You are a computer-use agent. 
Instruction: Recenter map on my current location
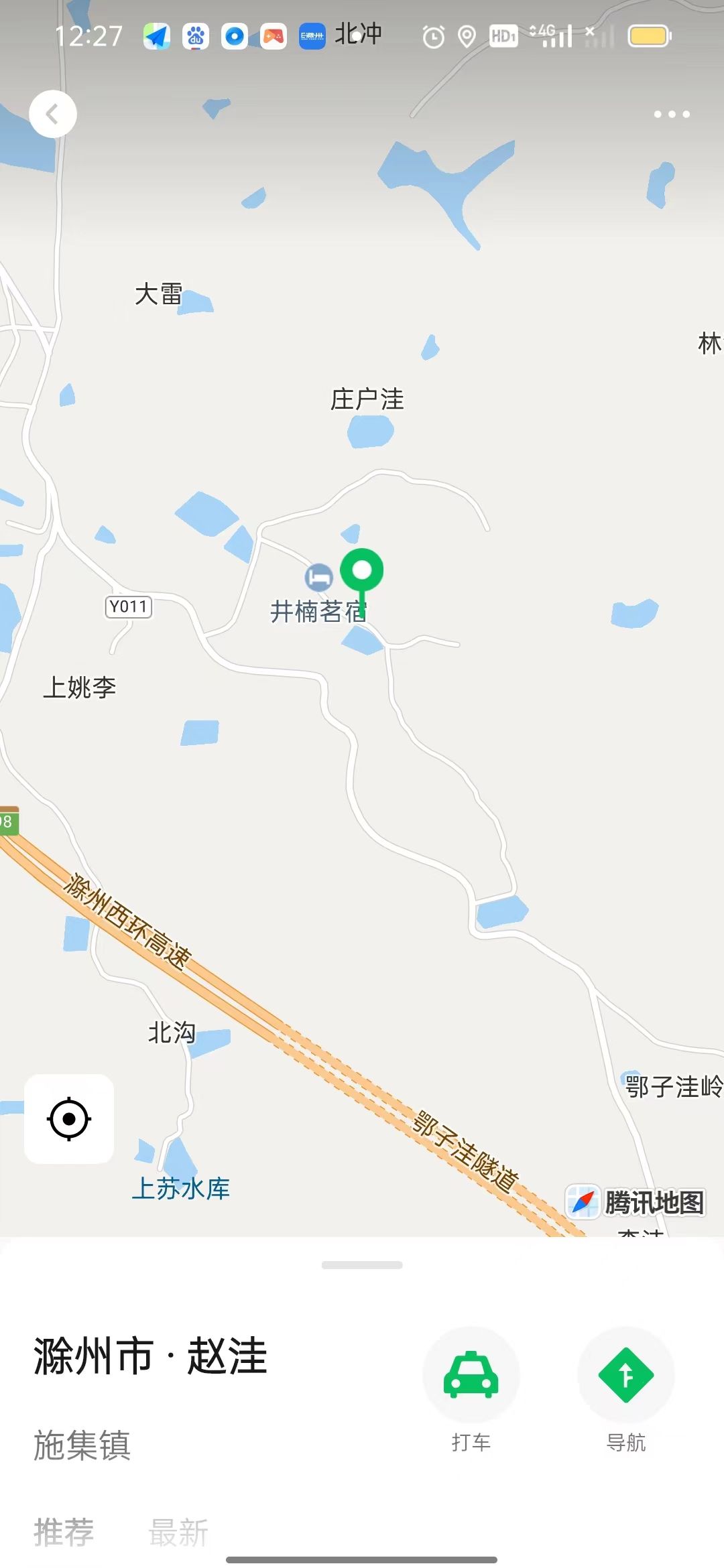[69, 1118]
